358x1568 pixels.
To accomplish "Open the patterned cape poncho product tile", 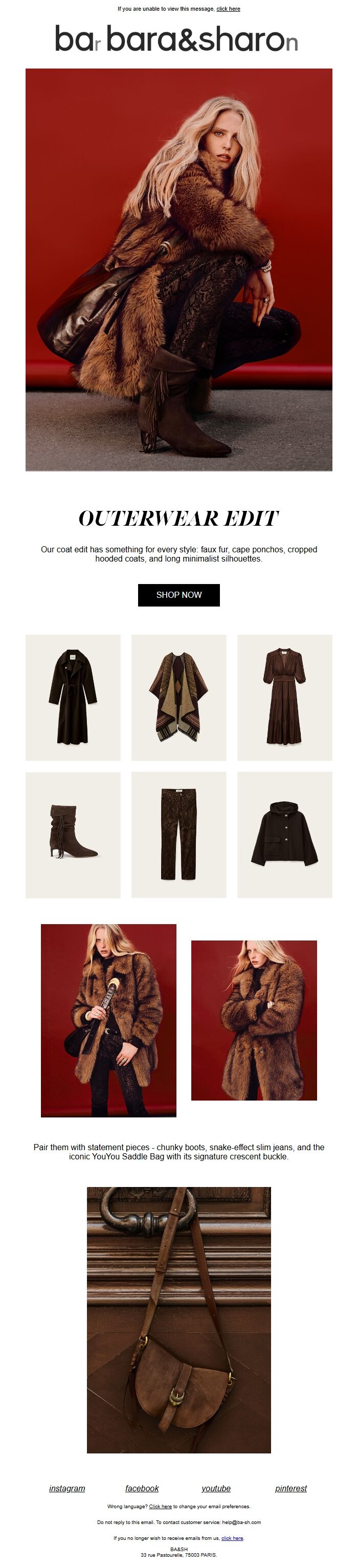I will [x=179, y=698].
